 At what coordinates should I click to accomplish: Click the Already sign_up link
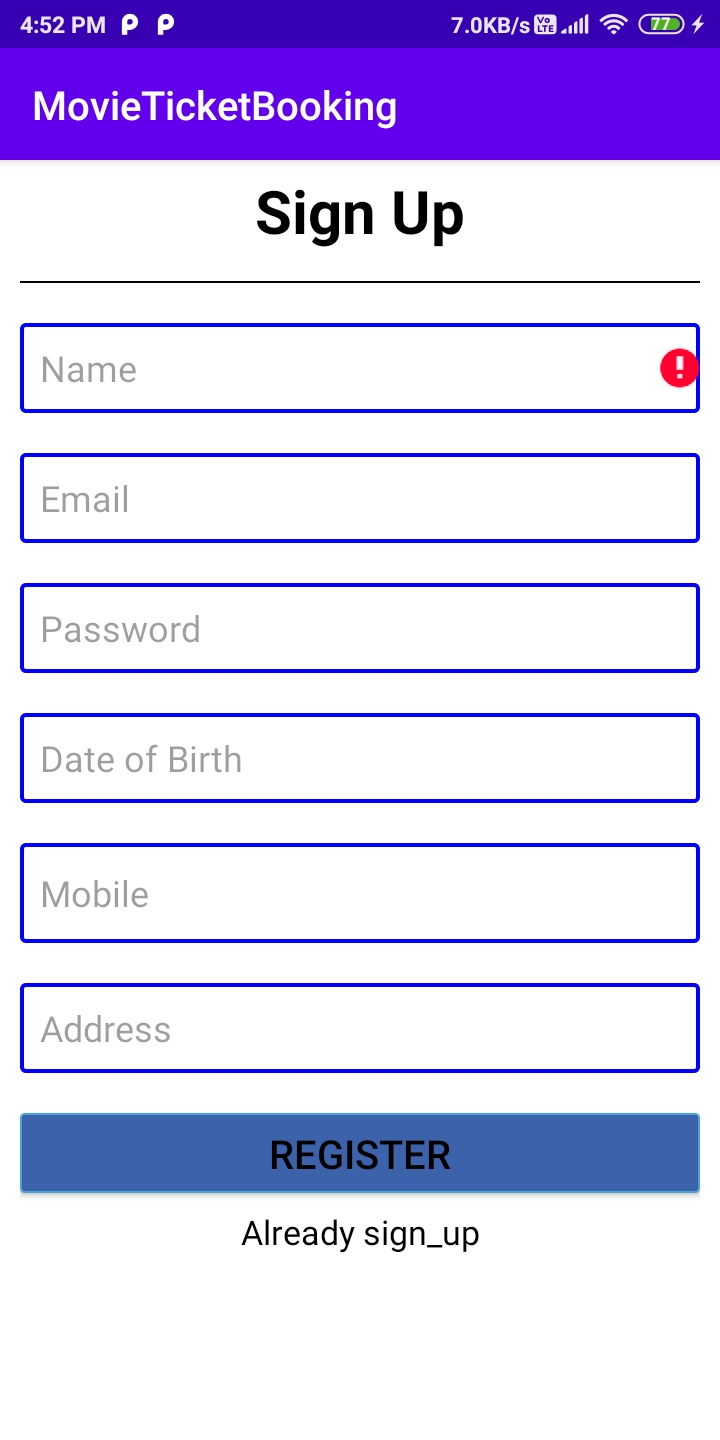tap(360, 1233)
